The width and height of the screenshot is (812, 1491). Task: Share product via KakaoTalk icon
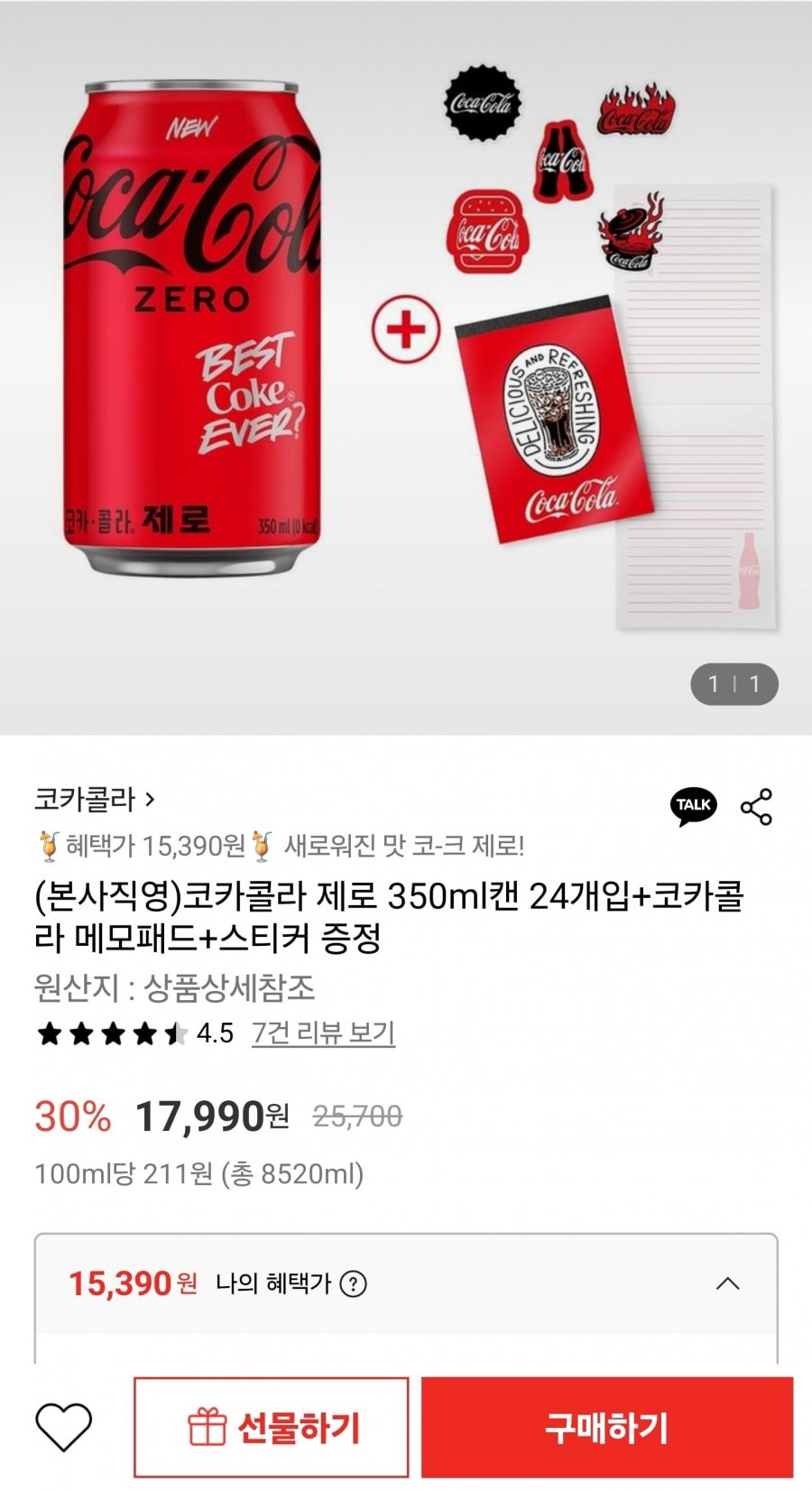pyautogui.click(x=693, y=806)
